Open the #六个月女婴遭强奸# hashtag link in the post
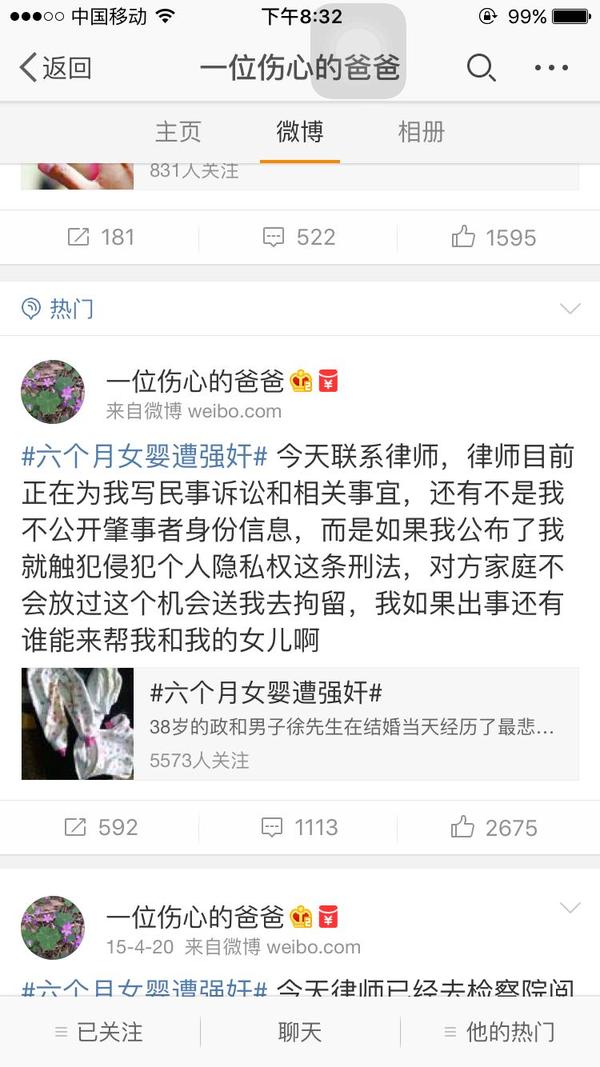Viewport: 600px width, 1067px height. (x=145, y=457)
